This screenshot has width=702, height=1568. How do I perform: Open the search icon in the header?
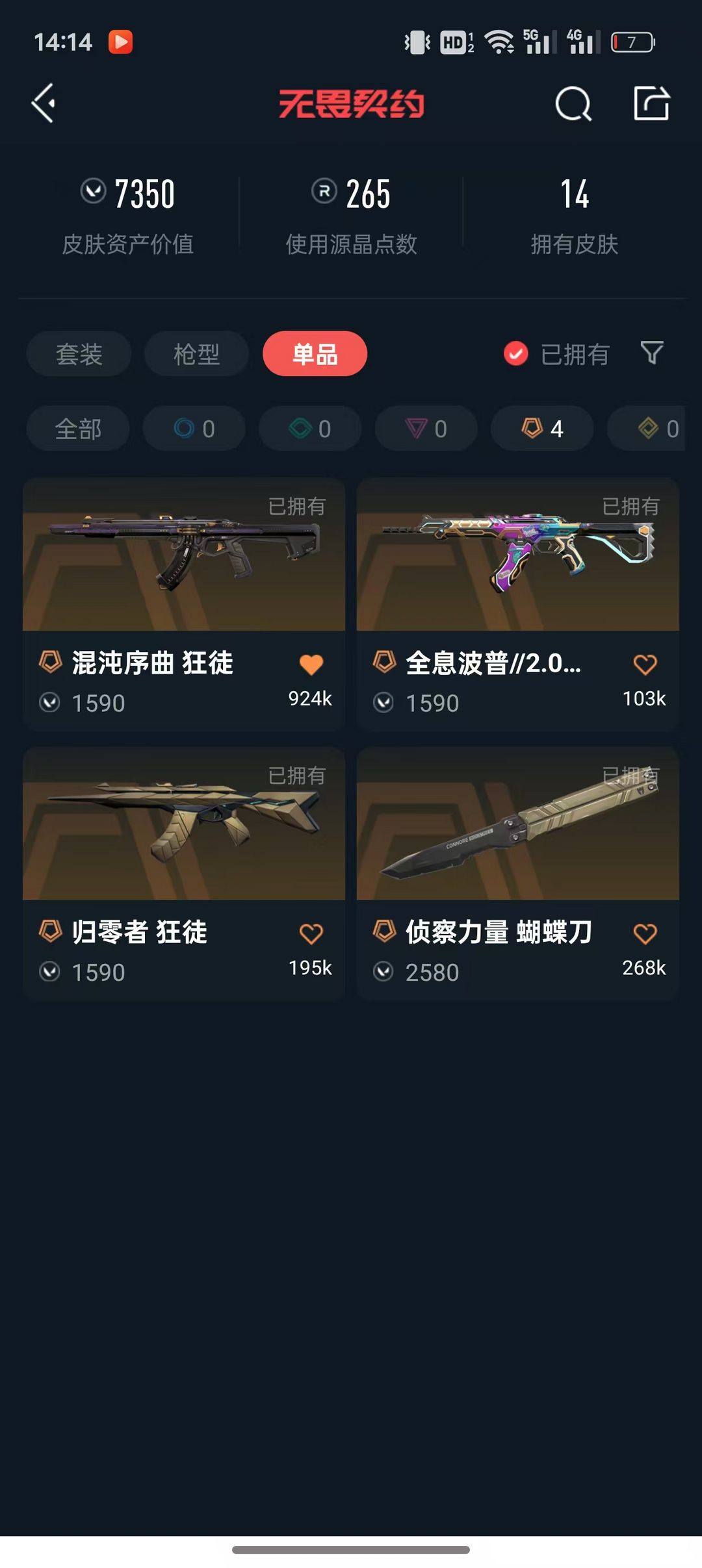click(x=573, y=104)
